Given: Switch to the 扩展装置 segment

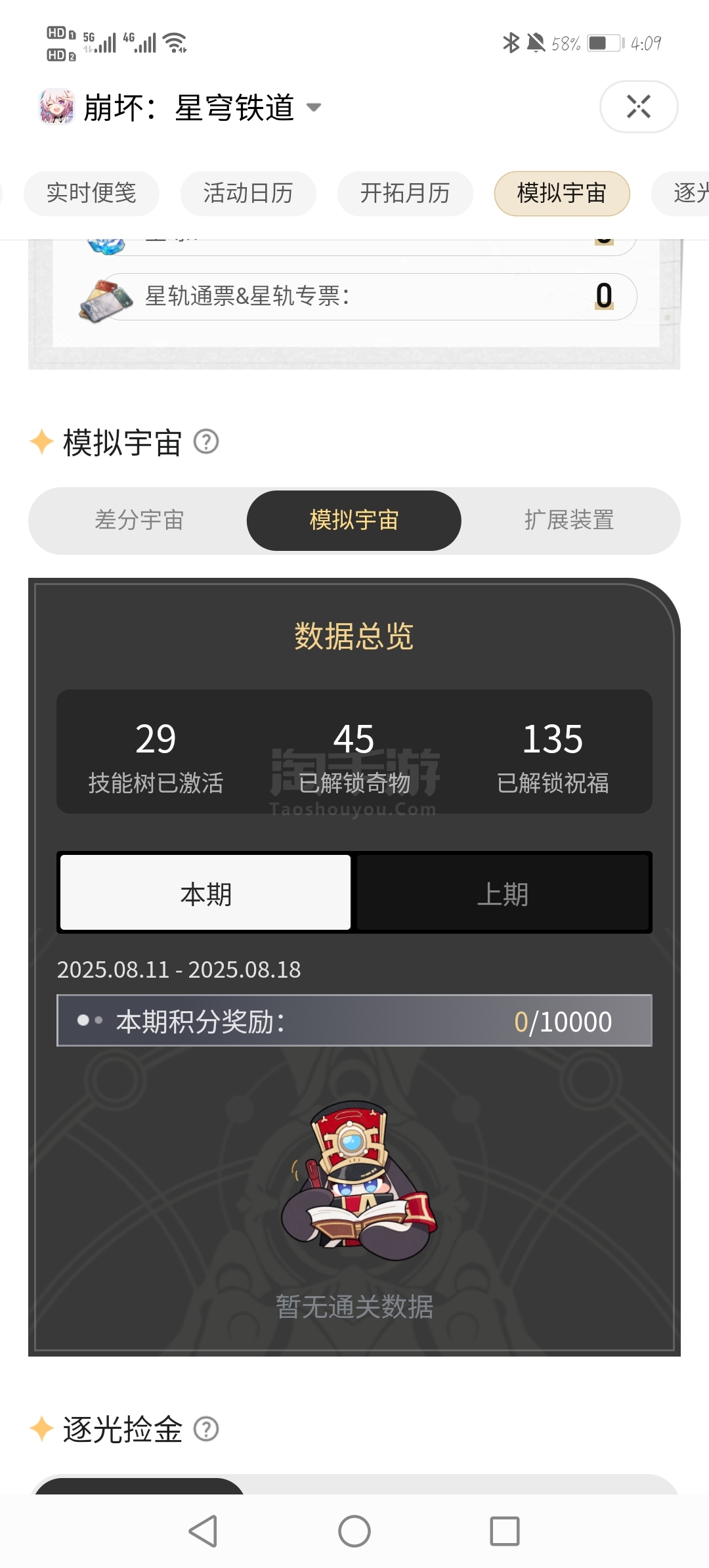Looking at the screenshot, I should point(569,520).
